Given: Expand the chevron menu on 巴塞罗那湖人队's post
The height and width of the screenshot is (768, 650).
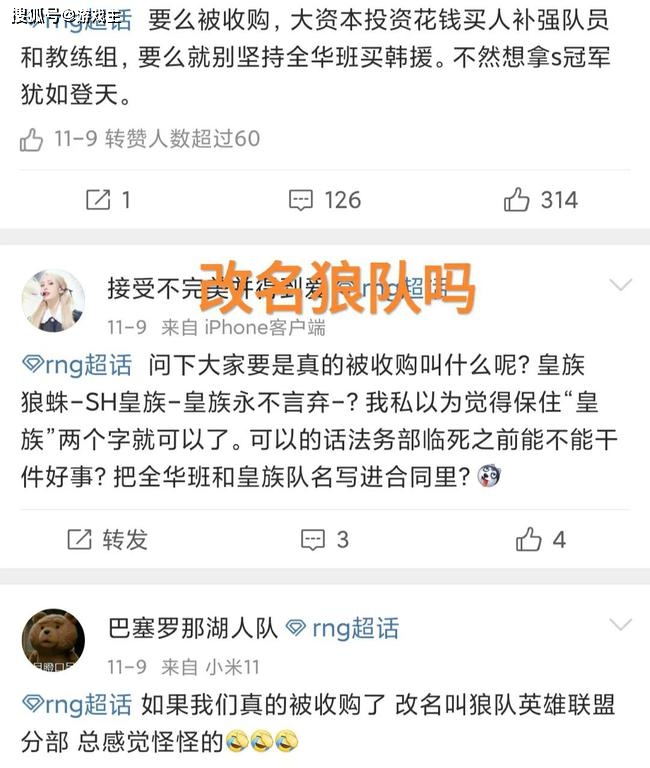Looking at the screenshot, I should (x=620, y=626).
